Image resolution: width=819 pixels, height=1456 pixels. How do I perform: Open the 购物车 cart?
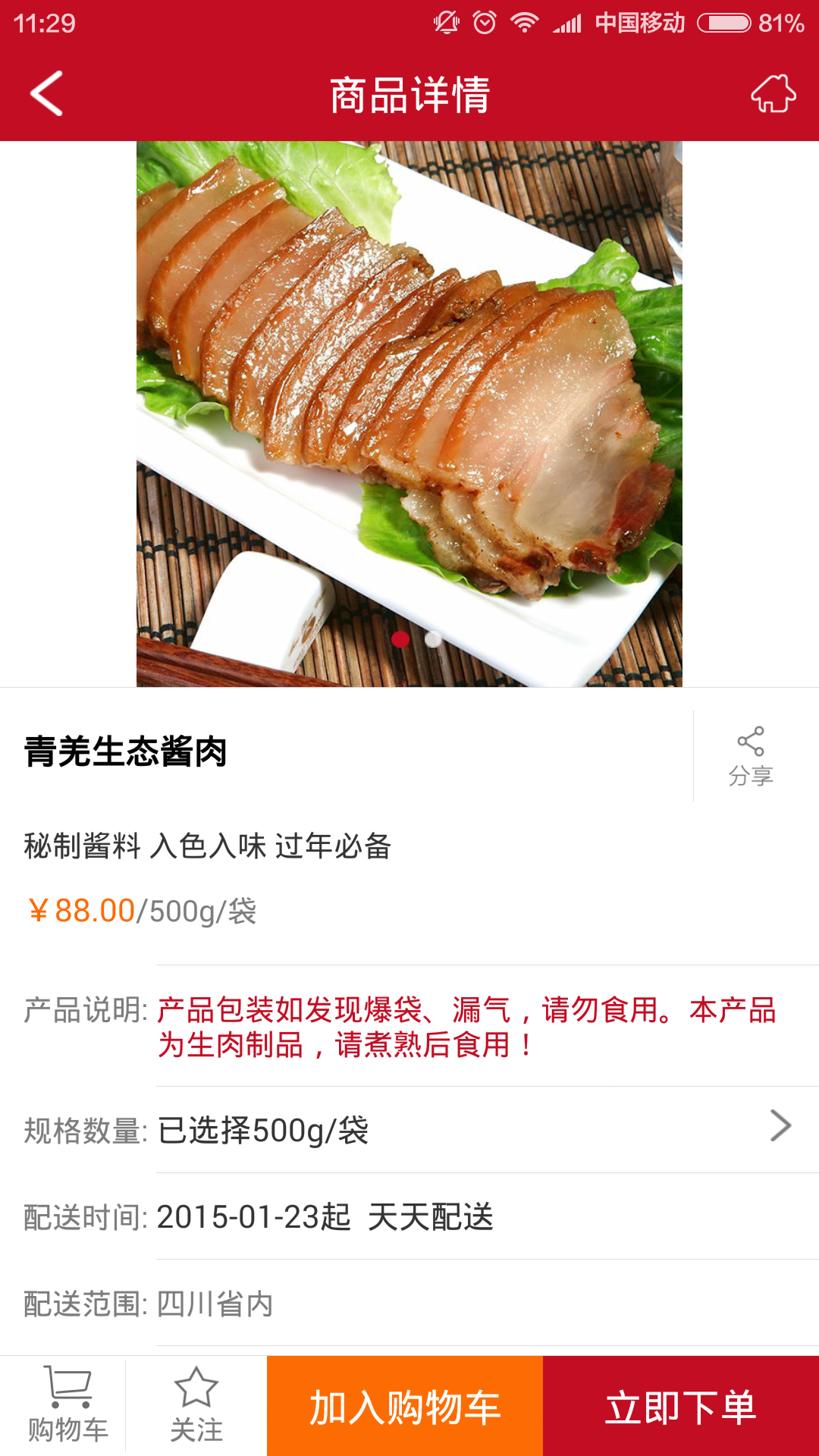point(68,1407)
